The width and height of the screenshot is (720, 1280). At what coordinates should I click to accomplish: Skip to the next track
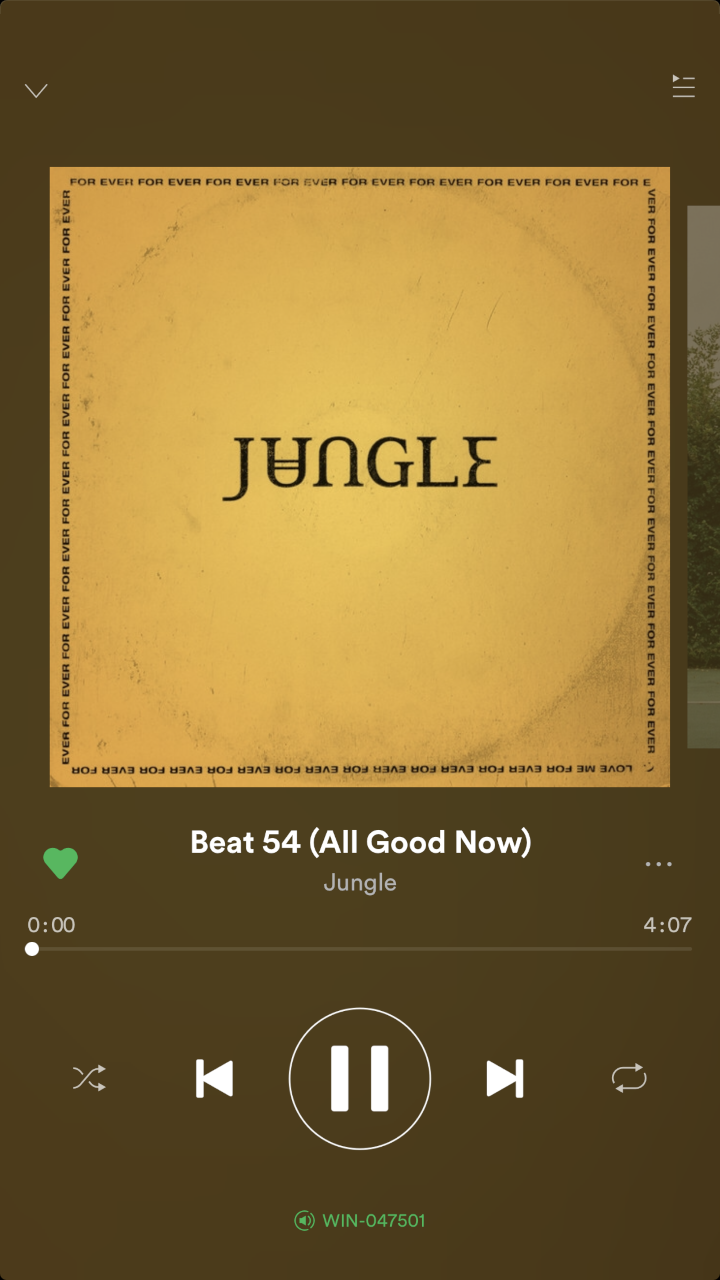(504, 1079)
